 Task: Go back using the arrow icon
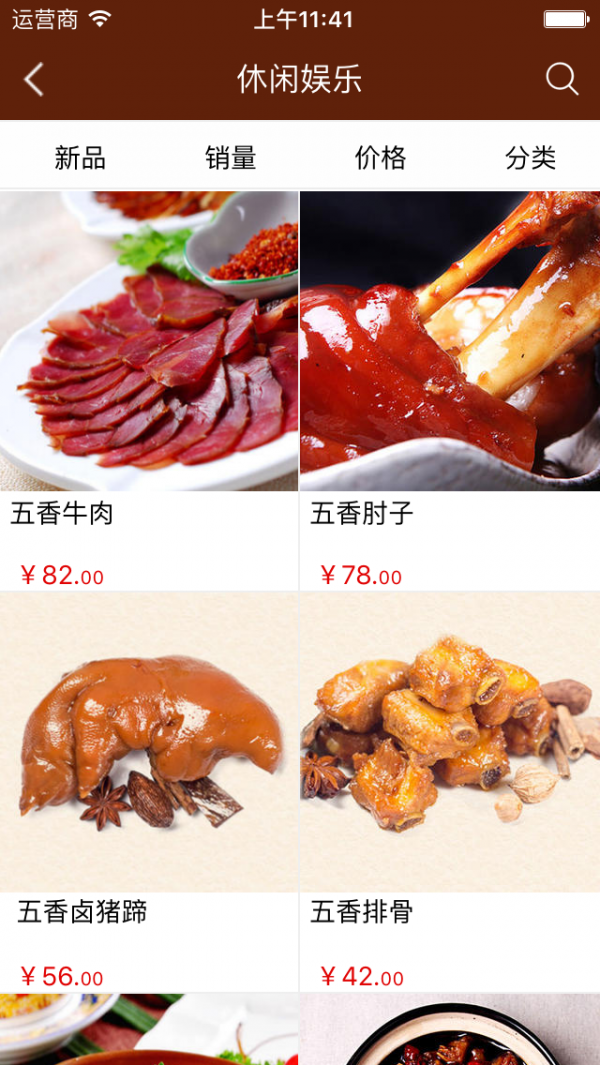pos(34,80)
